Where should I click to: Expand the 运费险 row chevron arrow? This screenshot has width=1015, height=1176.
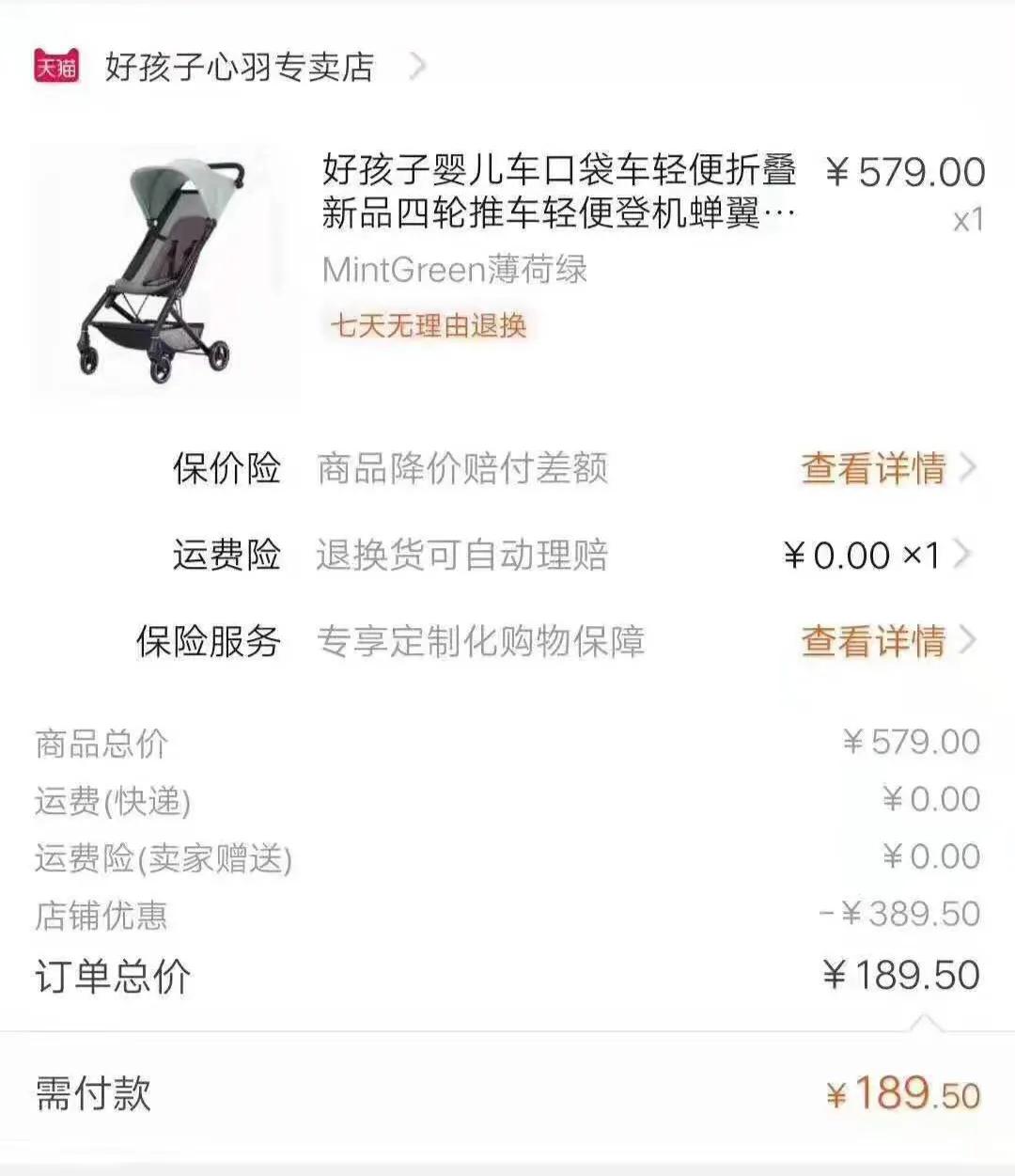[x=966, y=557]
